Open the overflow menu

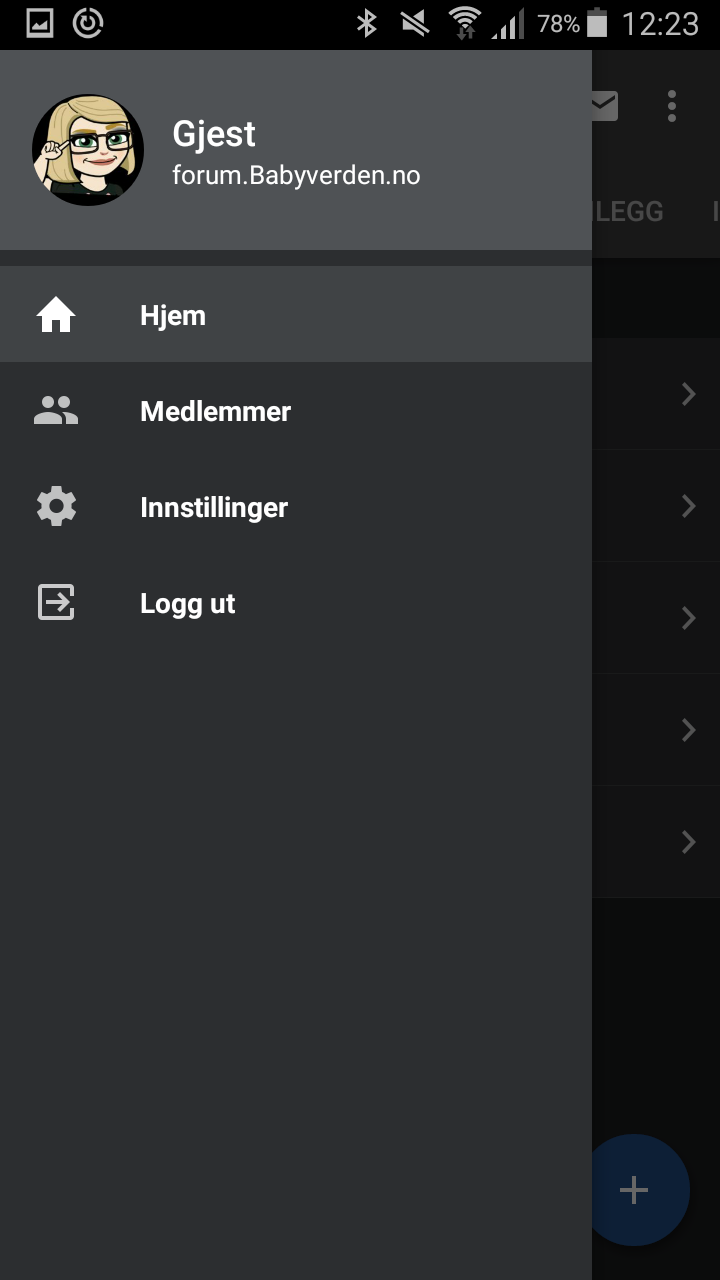pyautogui.click(x=672, y=105)
